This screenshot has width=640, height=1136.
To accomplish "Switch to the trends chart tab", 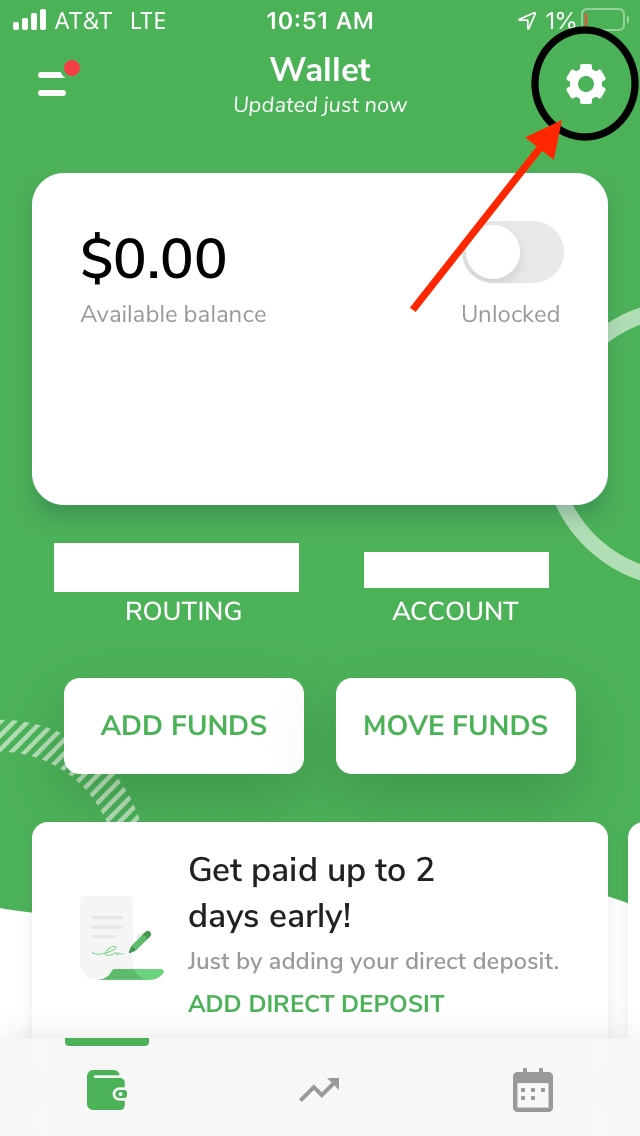I will (x=320, y=1090).
